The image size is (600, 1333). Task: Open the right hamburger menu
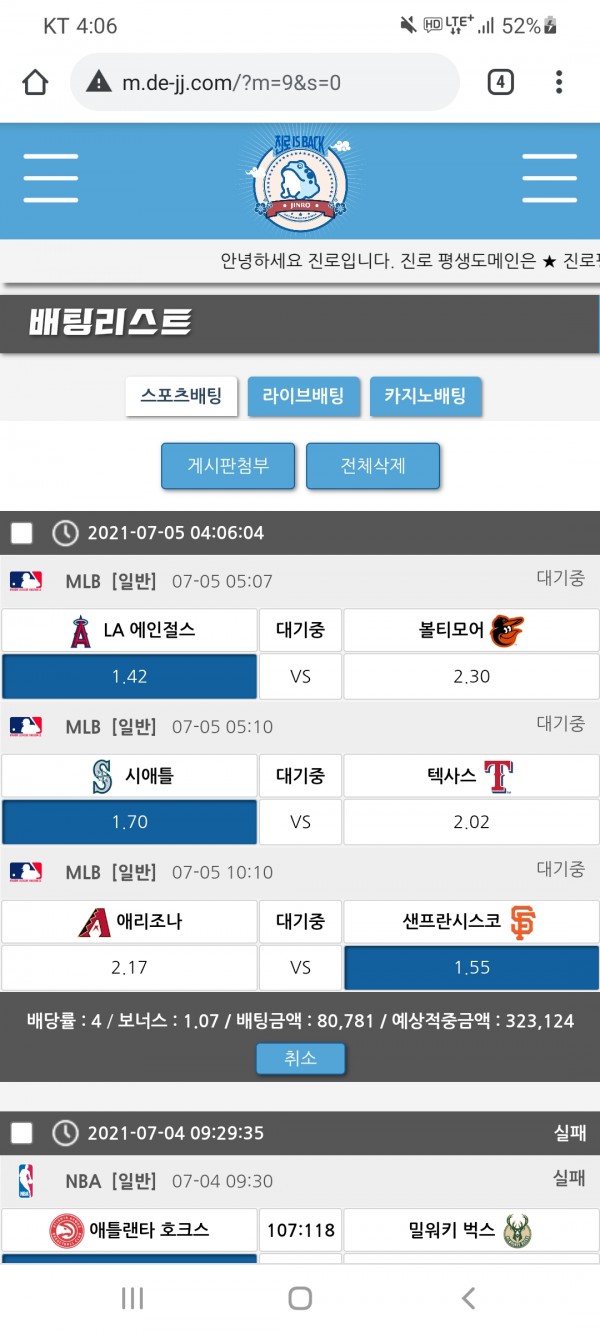[549, 179]
